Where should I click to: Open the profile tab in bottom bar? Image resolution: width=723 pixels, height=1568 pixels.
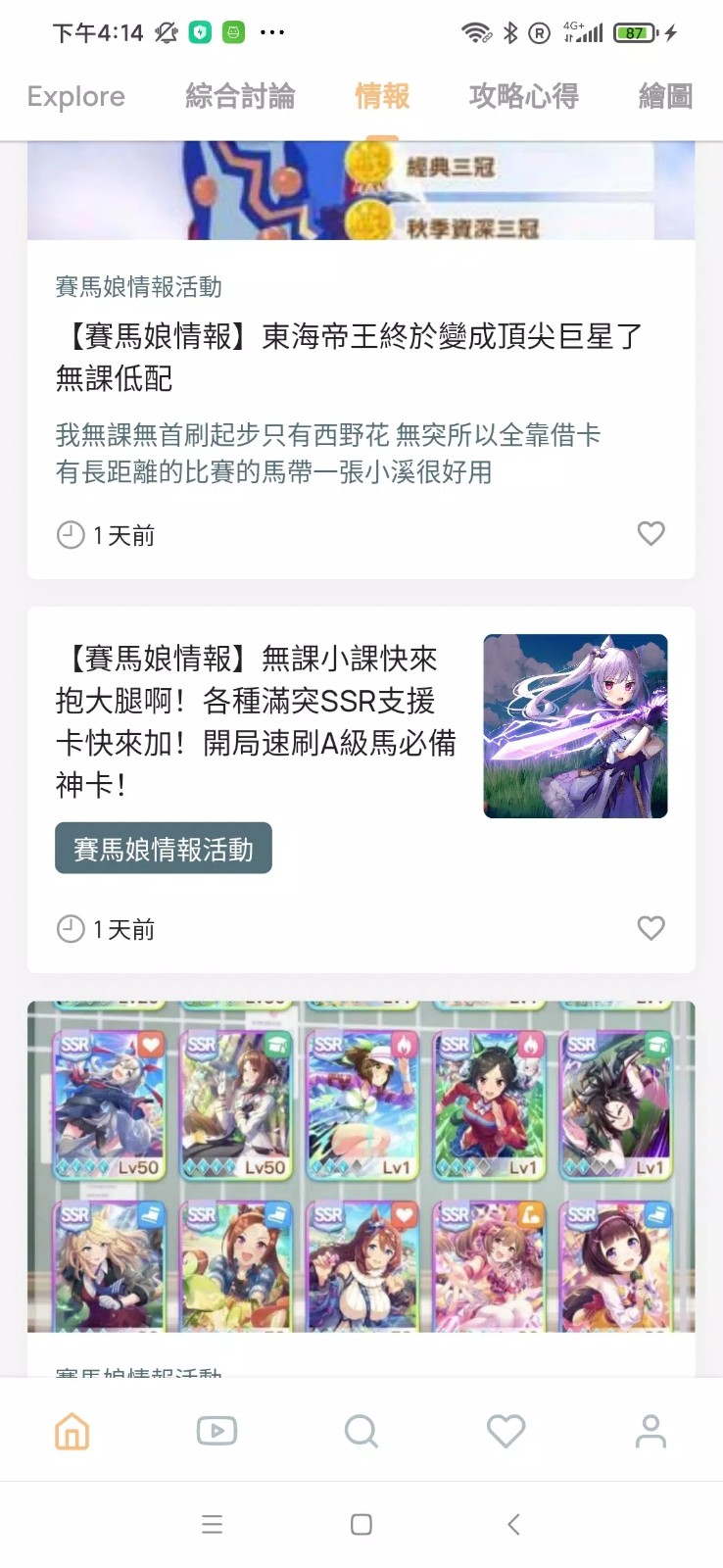[x=651, y=1432]
